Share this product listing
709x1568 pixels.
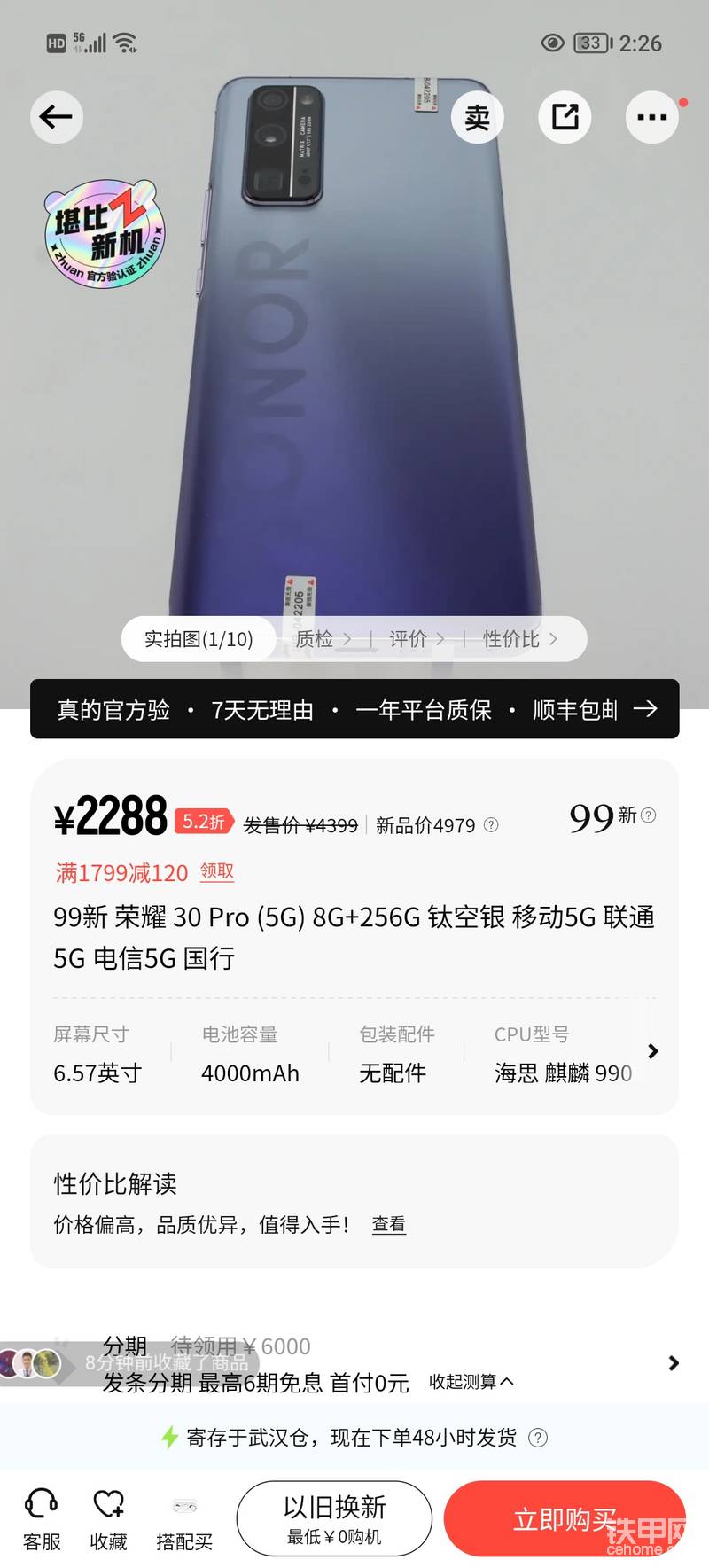(x=565, y=117)
